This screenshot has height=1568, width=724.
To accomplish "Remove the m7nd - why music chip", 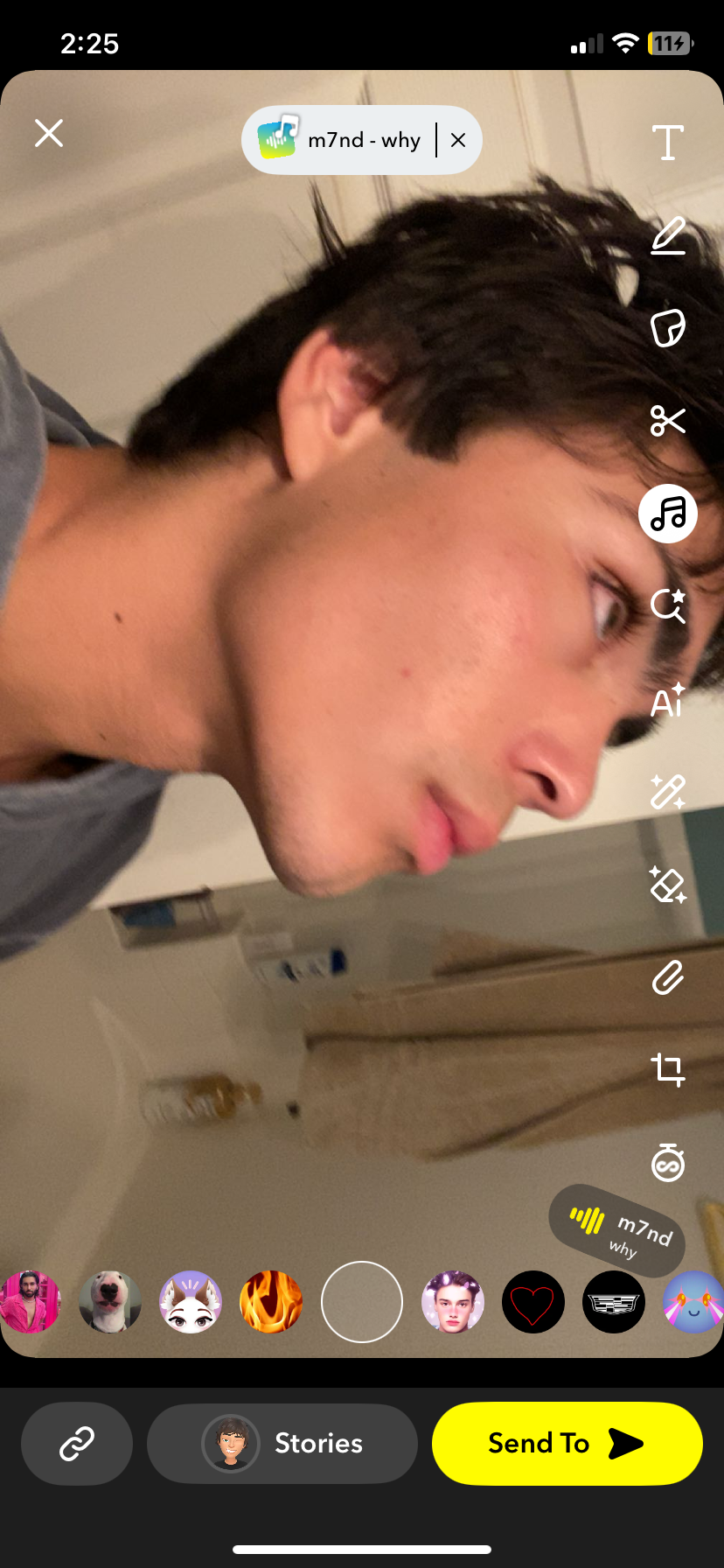I will pyautogui.click(x=458, y=140).
